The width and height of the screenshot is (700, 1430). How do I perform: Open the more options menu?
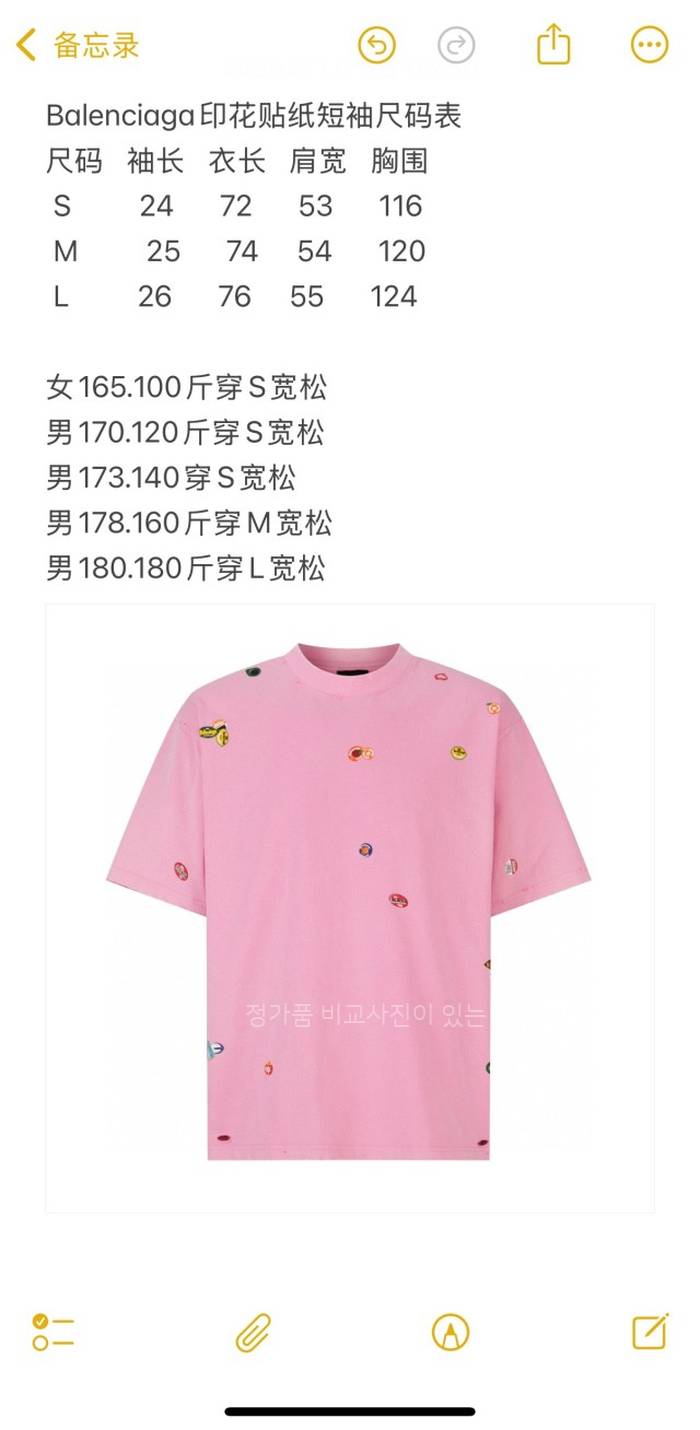coord(649,45)
